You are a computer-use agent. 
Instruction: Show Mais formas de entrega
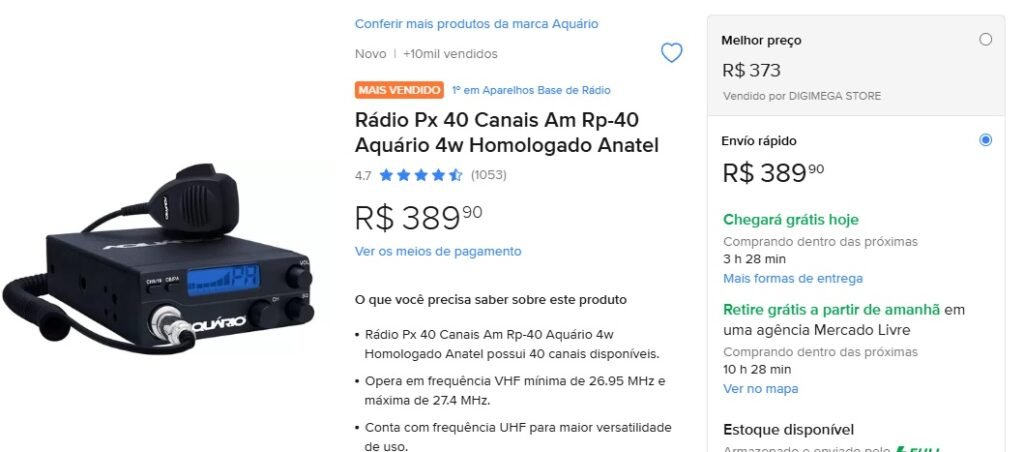pyautogui.click(x=792, y=278)
